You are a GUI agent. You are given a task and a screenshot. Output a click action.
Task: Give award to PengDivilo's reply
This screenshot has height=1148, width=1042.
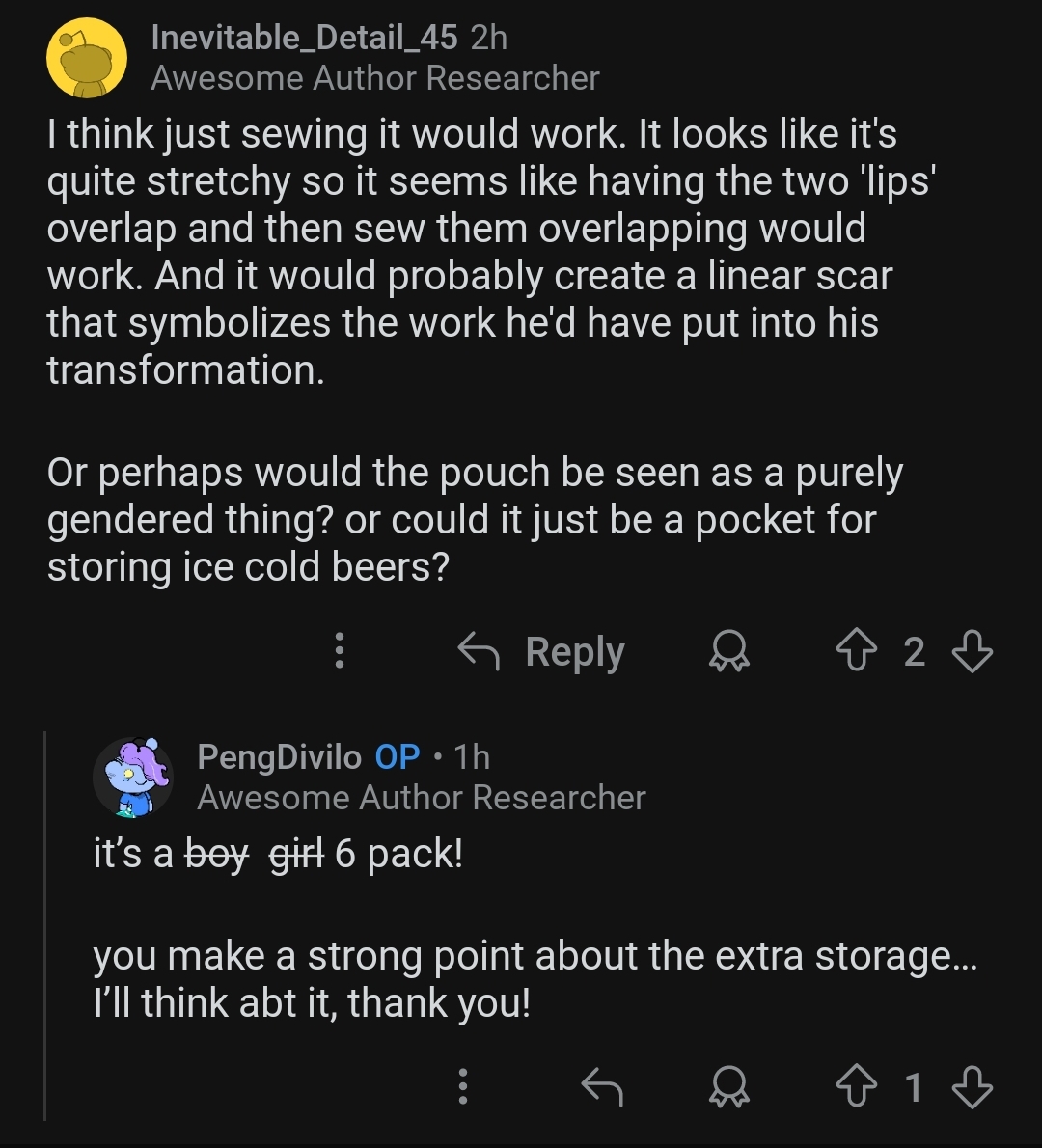tap(729, 1087)
